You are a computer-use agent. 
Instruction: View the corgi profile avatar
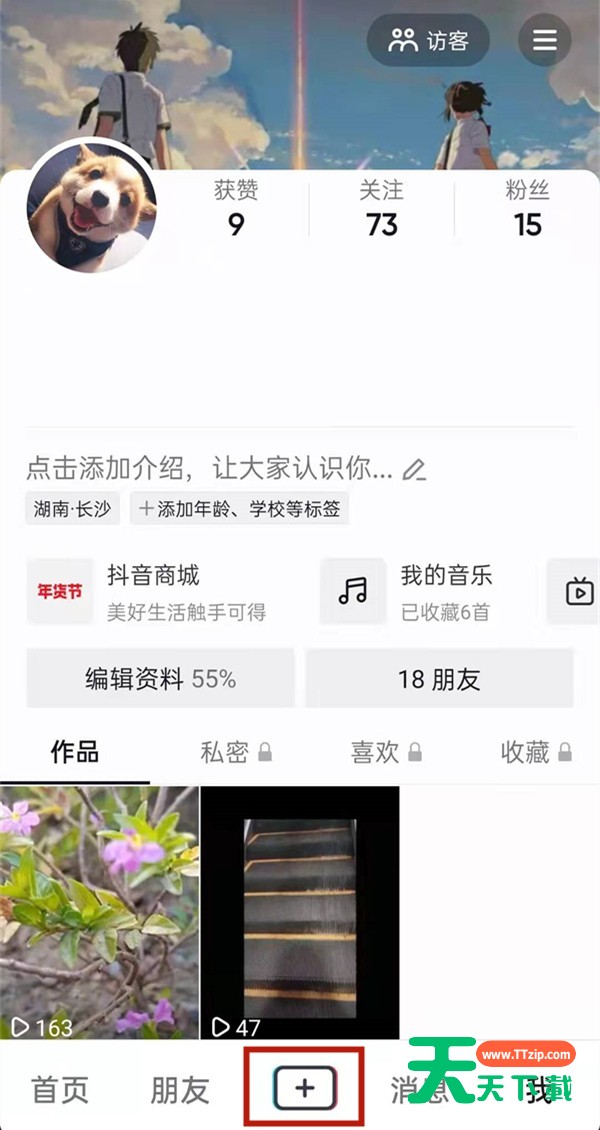[91, 207]
